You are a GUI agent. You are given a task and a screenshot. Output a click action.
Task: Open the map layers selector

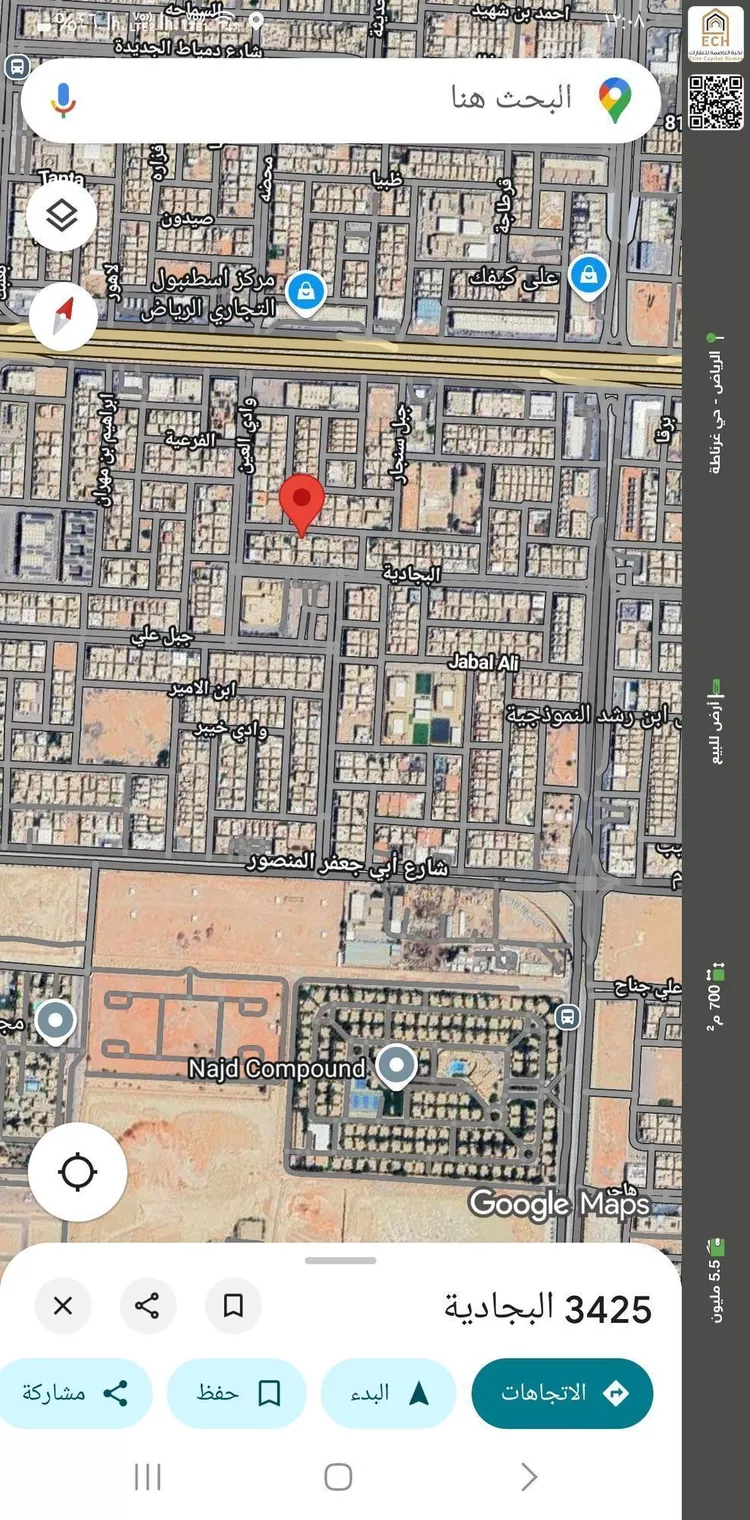pyautogui.click(x=62, y=216)
